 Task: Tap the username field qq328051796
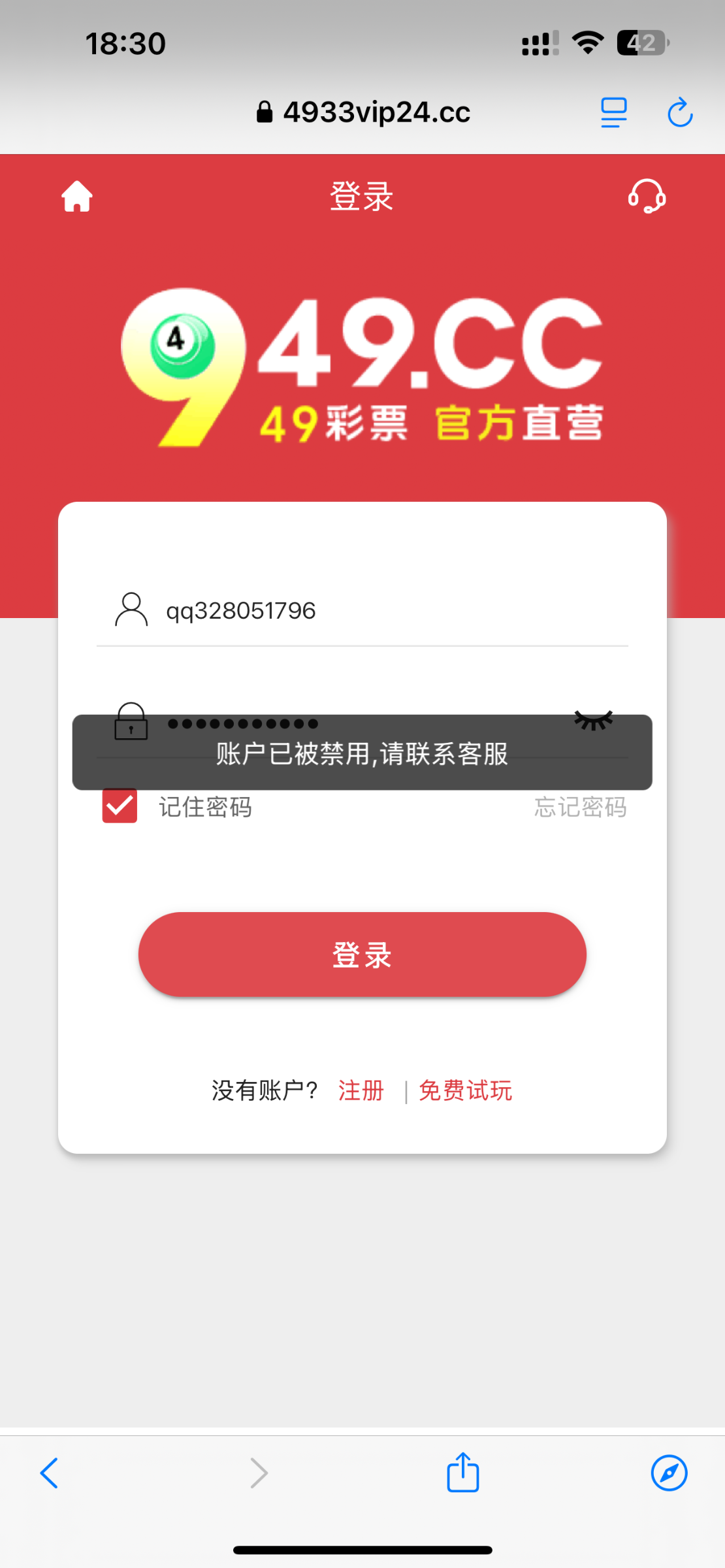coord(362,610)
